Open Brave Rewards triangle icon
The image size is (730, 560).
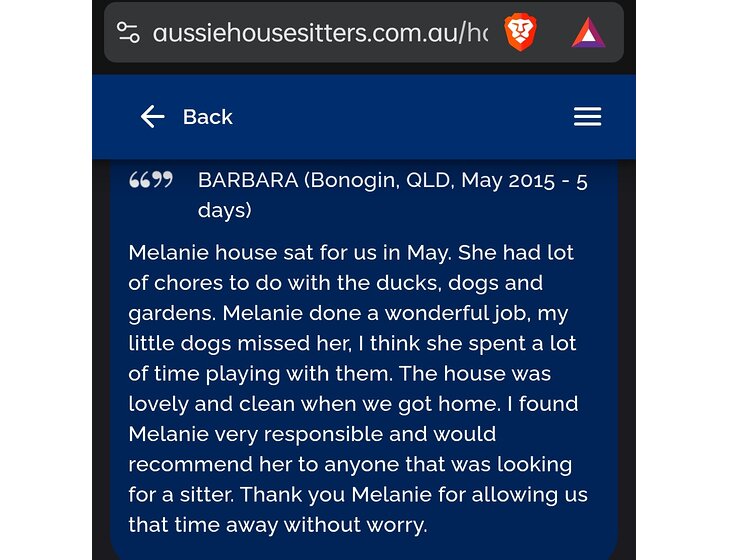click(x=588, y=33)
